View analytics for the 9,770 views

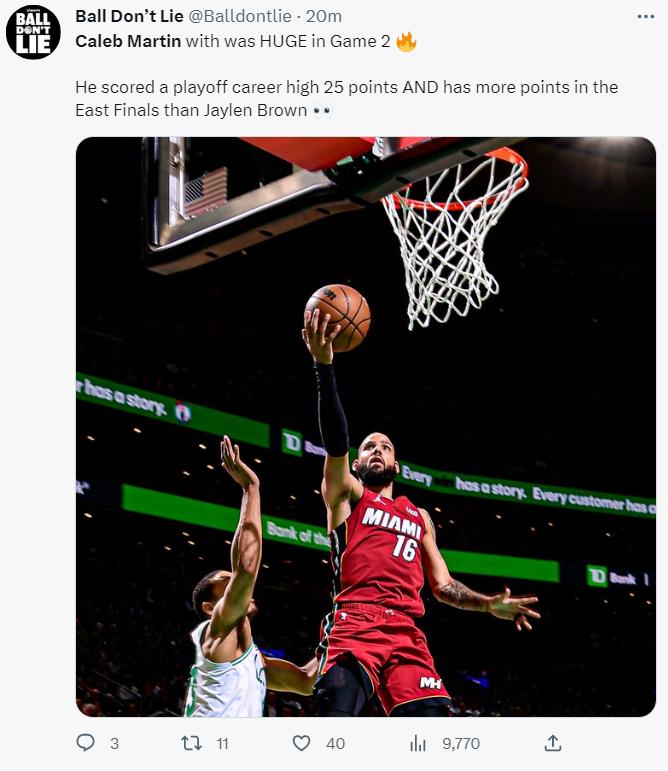click(x=419, y=743)
